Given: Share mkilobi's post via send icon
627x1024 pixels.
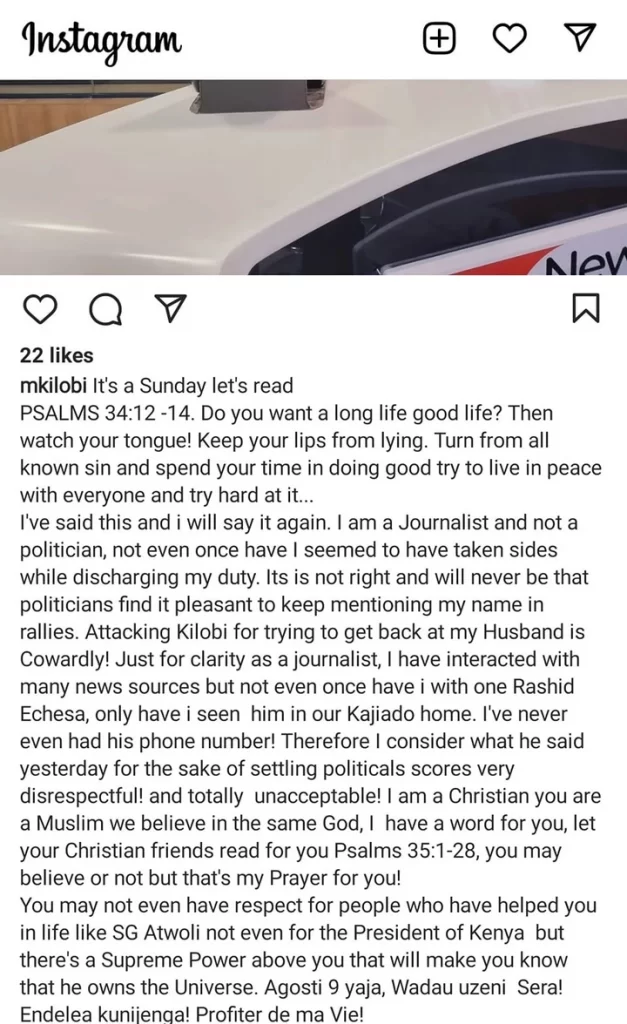Looking at the screenshot, I should pos(170,308).
